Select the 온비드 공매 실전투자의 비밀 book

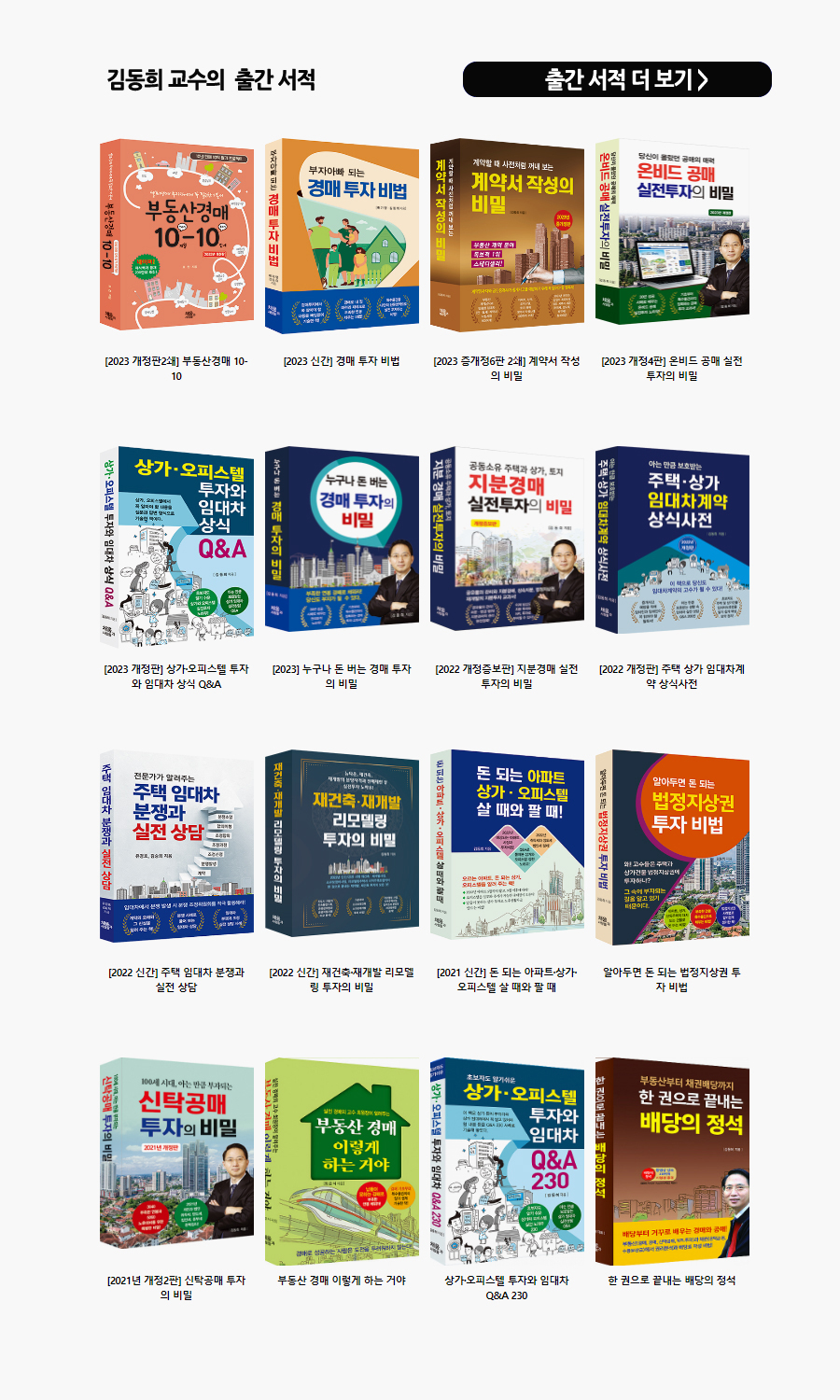672,233
